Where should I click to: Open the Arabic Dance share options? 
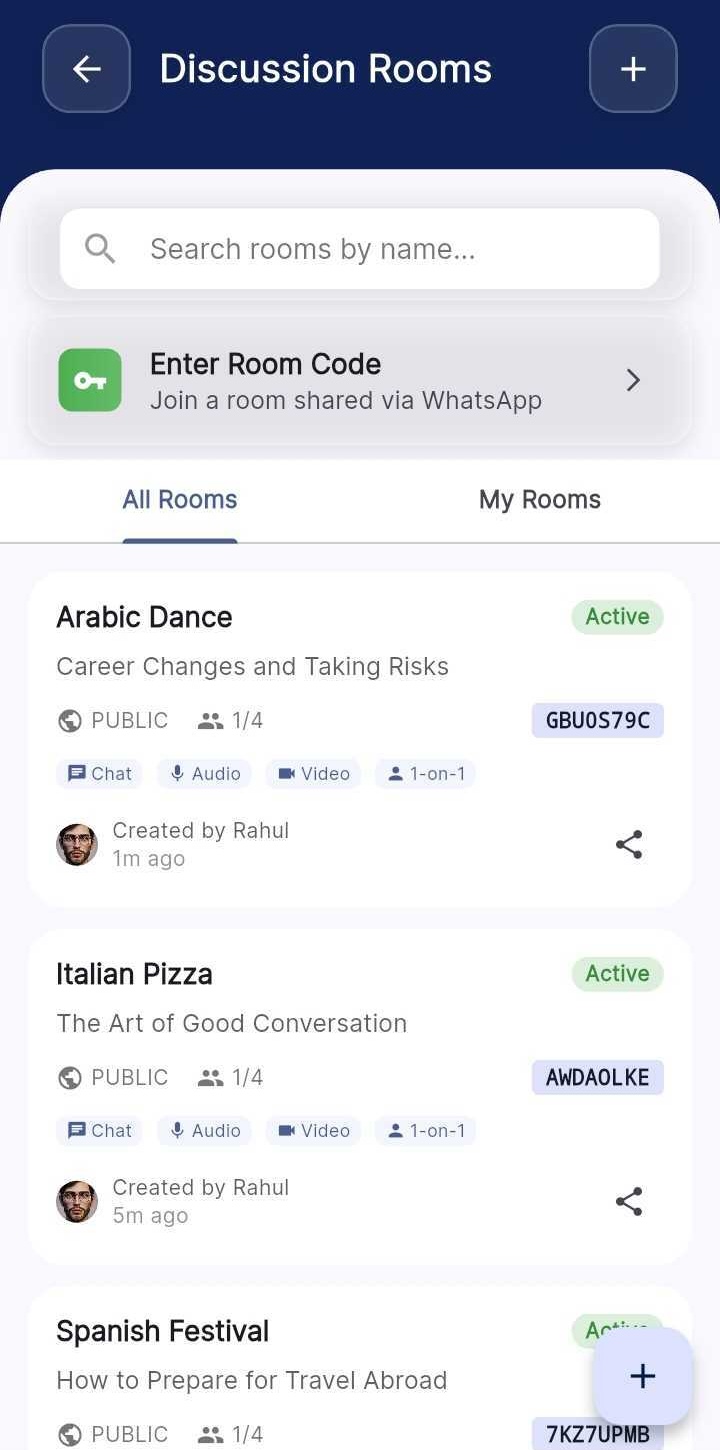(x=629, y=844)
